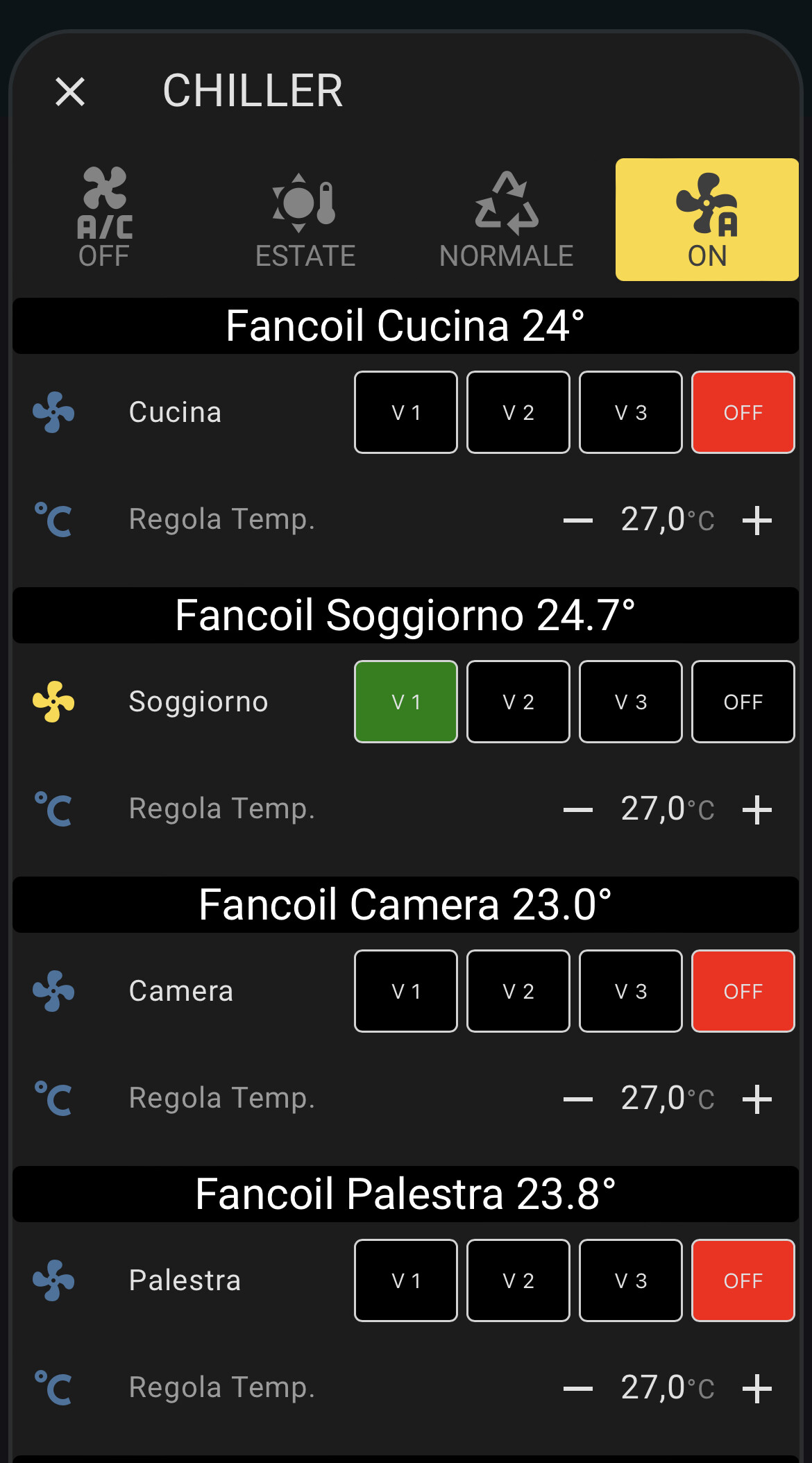The width and height of the screenshot is (812, 1463).
Task: Set Cucina fan to V 1
Action: pos(406,412)
